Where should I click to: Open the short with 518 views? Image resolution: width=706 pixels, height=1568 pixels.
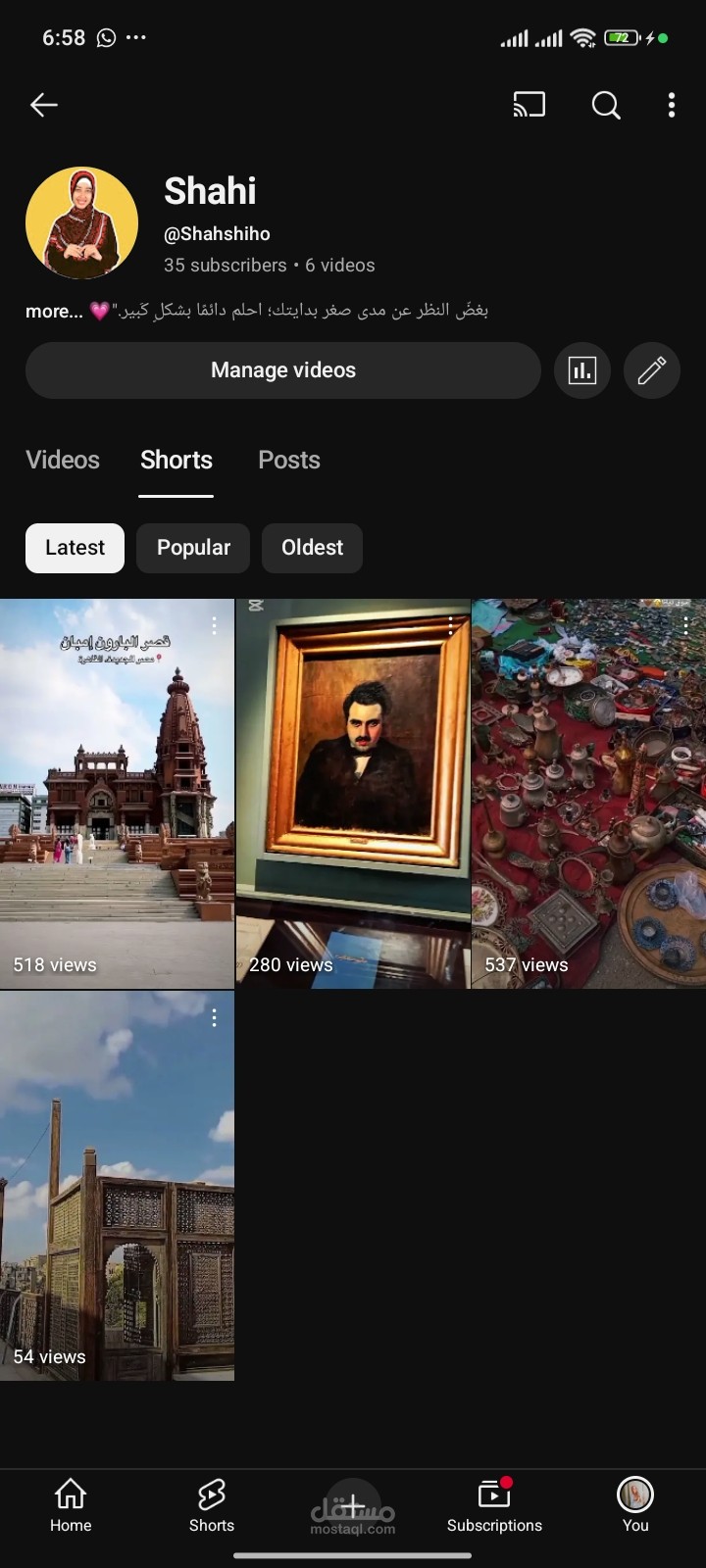pos(117,794)
